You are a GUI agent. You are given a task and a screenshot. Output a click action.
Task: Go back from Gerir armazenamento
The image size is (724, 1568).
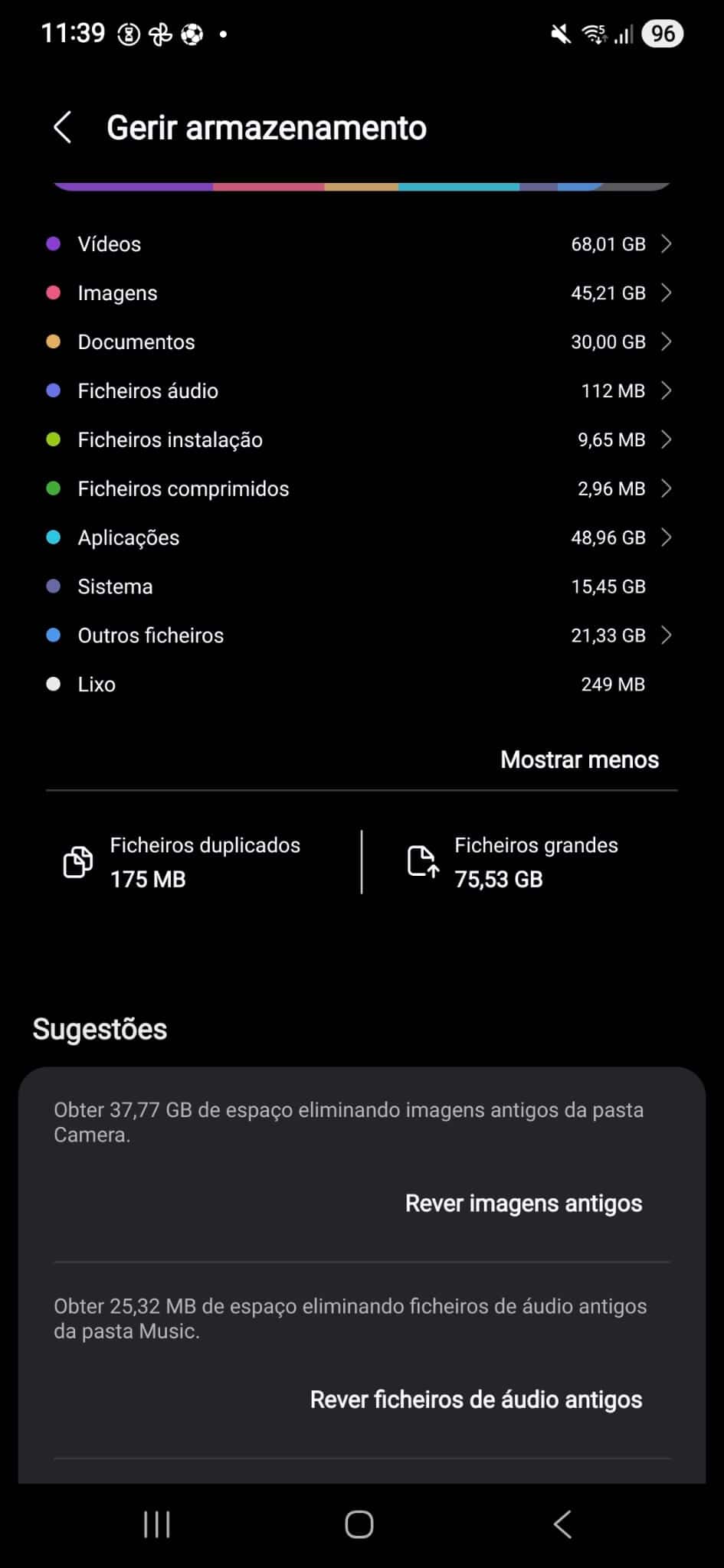click(63, 127)
